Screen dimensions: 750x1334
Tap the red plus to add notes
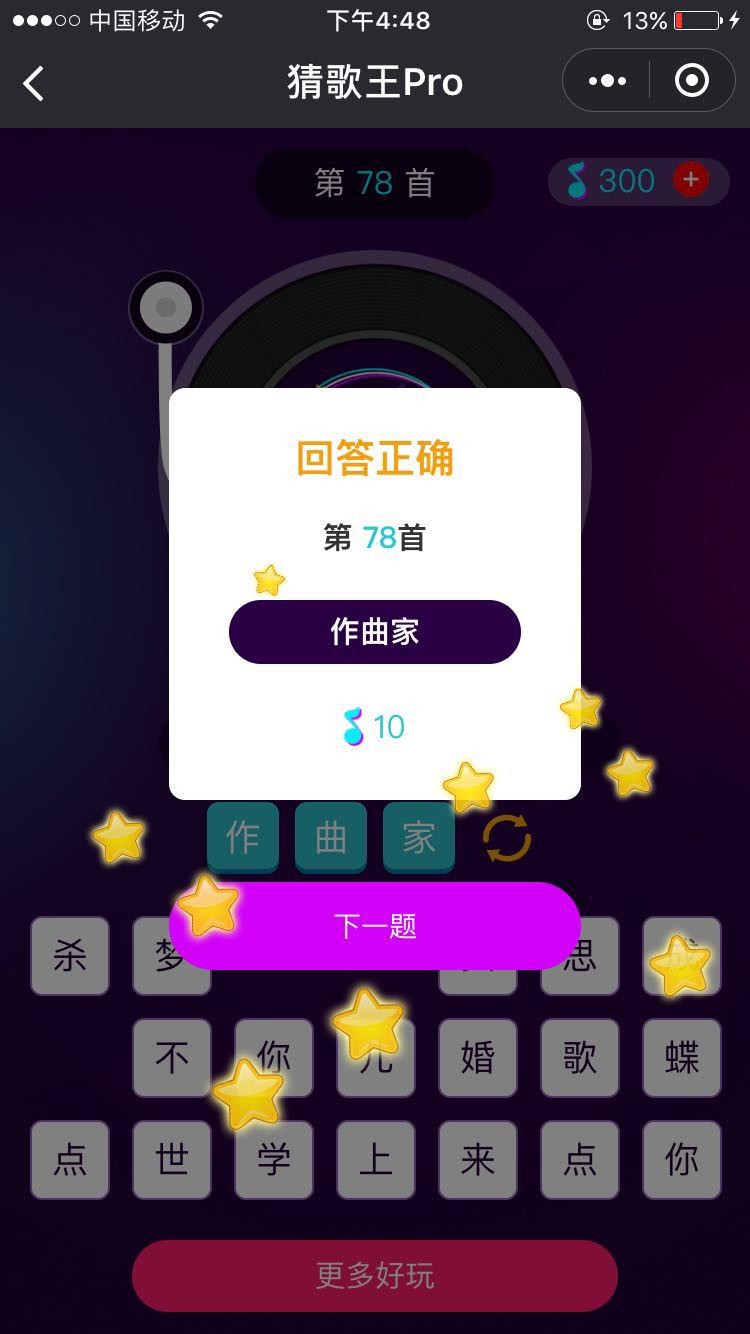pos(690,180)
